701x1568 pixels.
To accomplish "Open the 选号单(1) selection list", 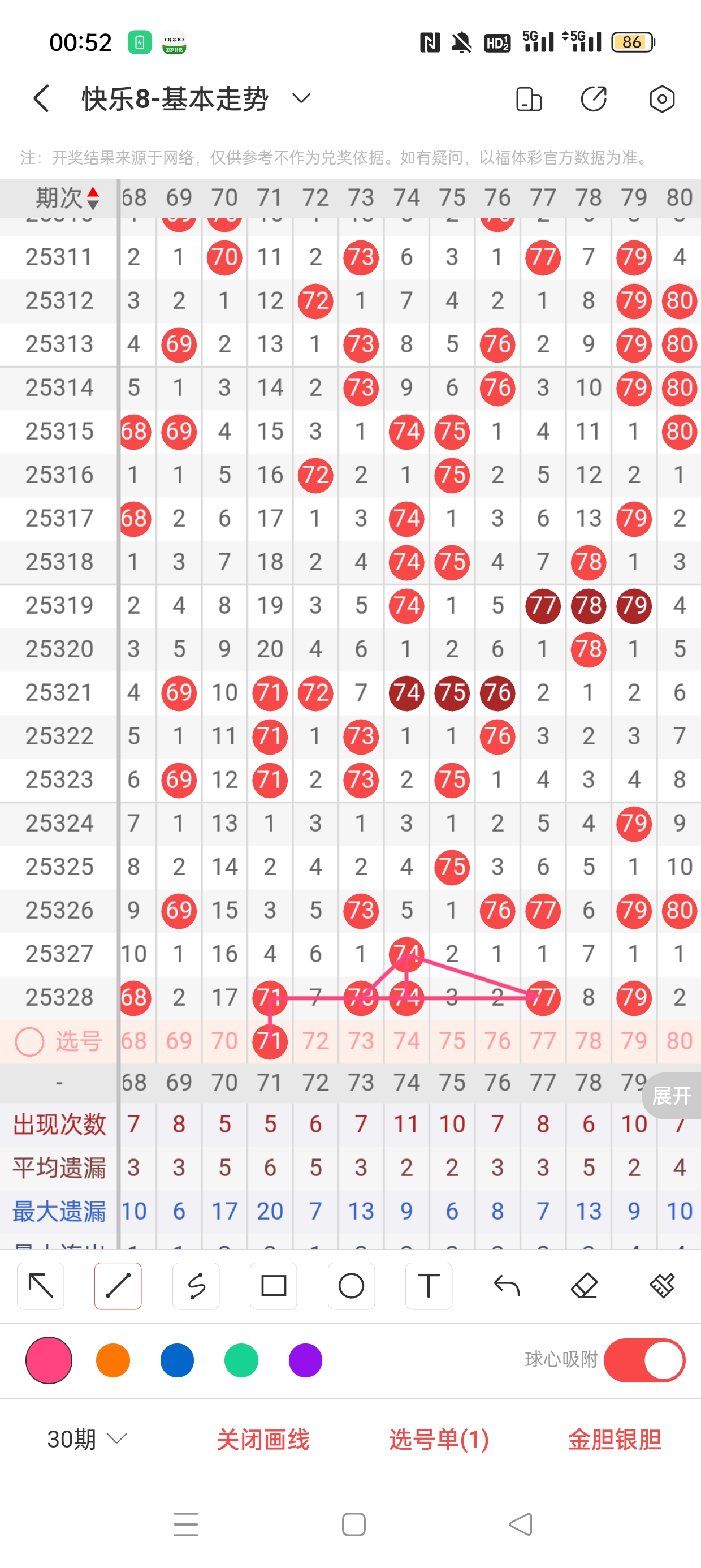I will coord(439,1440).
